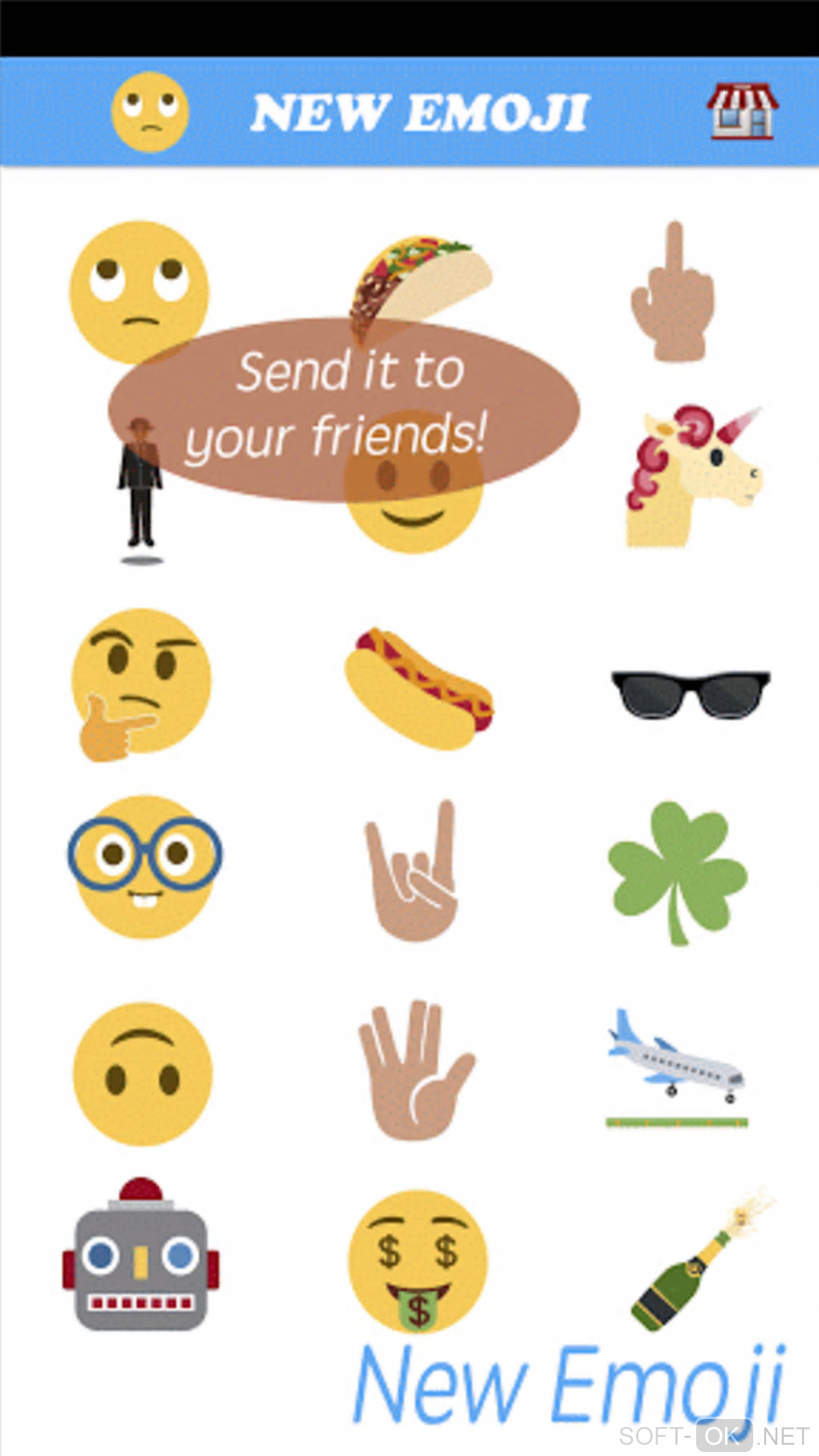819x1456 pixels.
Task: Select the dark sunglasses emoji
Action: (690, 693)
